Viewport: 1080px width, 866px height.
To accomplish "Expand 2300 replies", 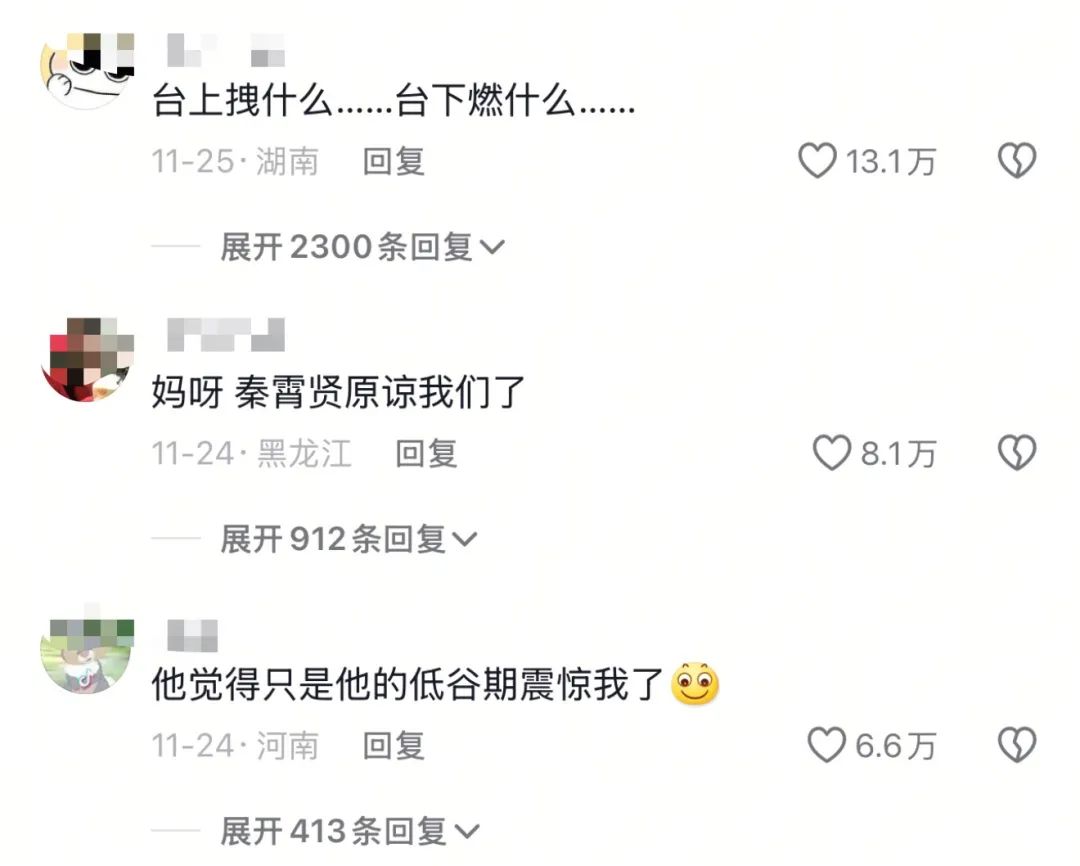I will tap(361, 247).
